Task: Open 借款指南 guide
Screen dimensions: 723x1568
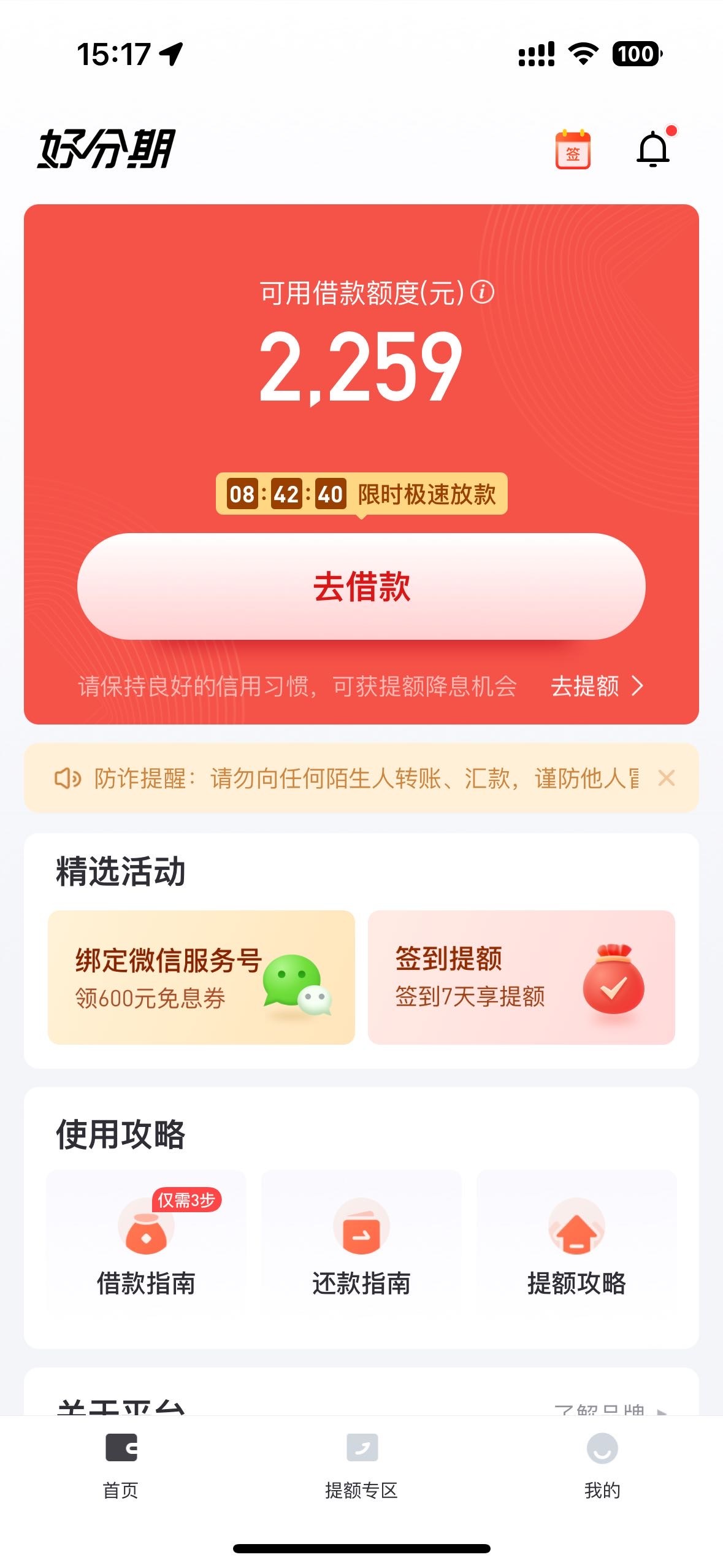Action: pos(146,1243)
